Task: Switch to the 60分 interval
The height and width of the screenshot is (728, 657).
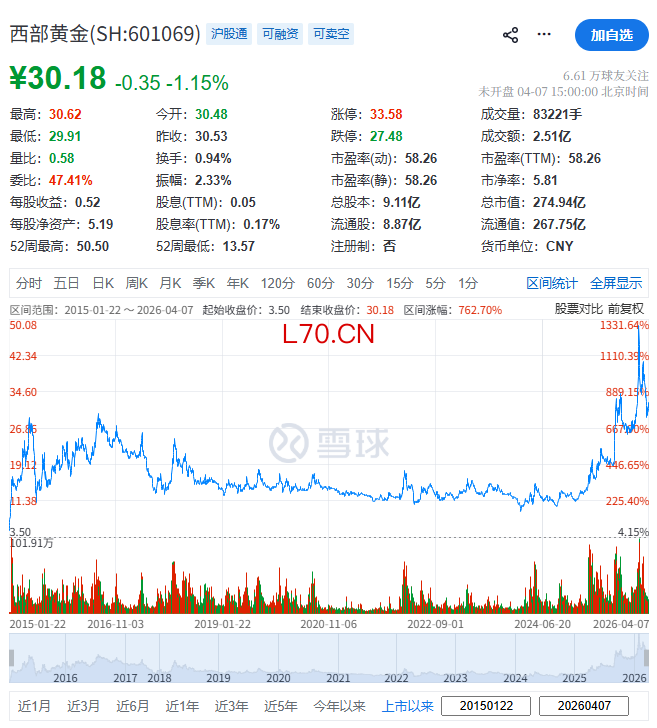Action: coord(320,283)
